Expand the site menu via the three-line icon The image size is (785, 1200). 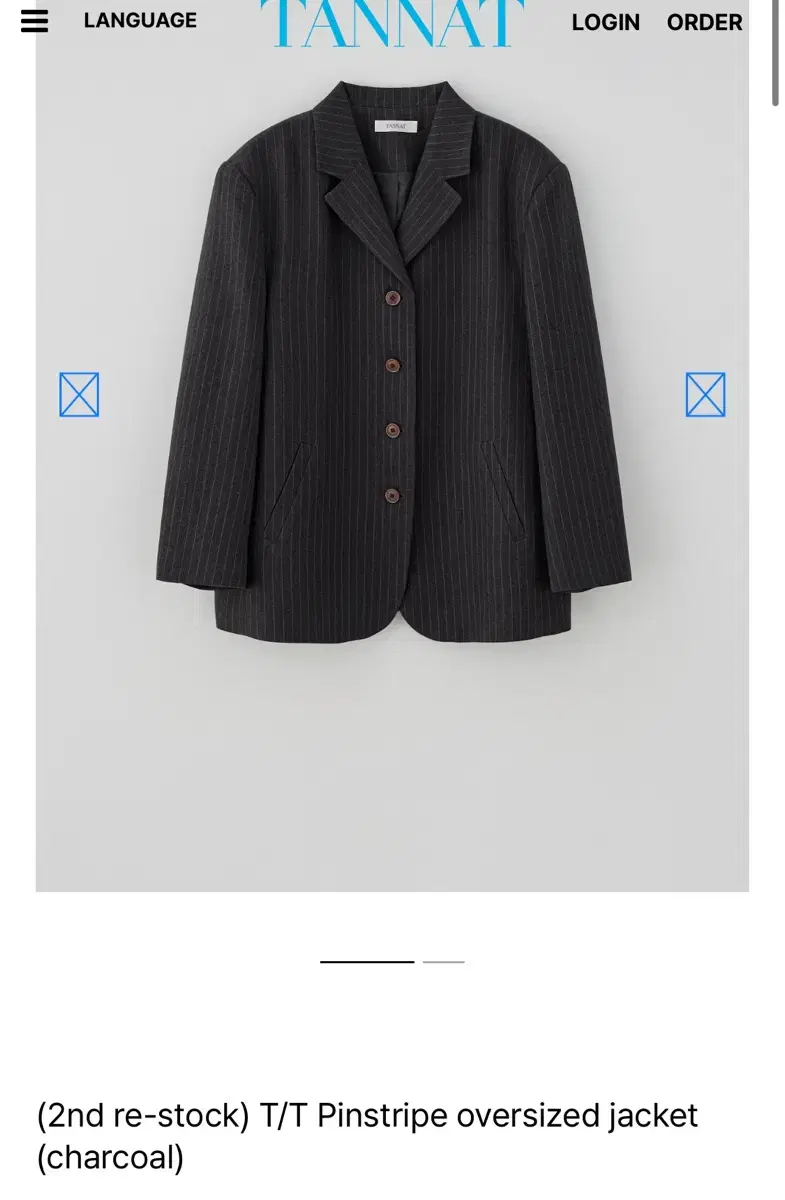33,22
